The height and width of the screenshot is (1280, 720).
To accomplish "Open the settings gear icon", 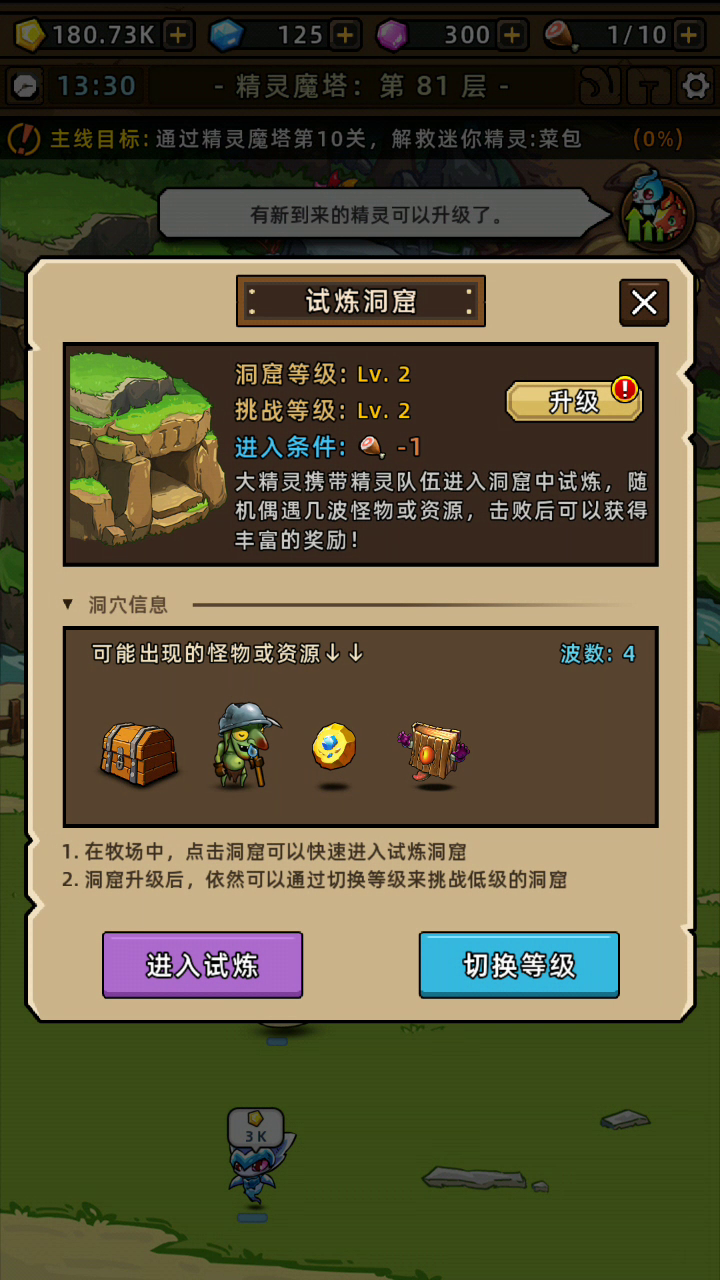I will (695, 86).
